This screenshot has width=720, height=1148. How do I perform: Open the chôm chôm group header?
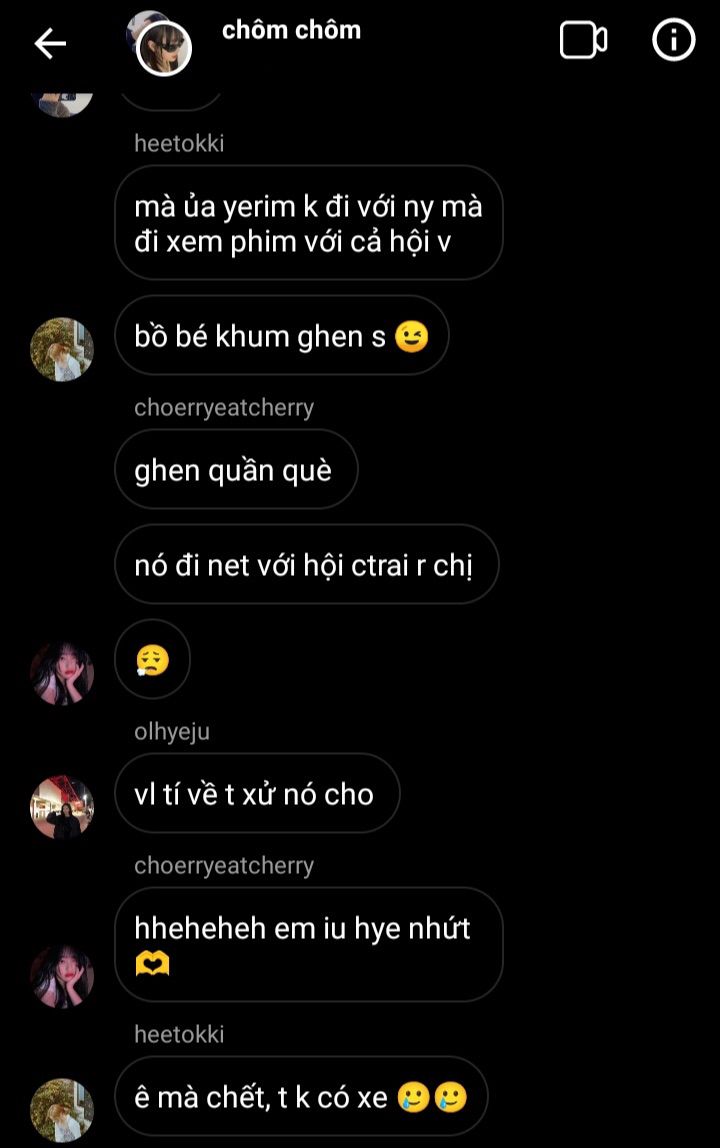[x=291, y=30]
